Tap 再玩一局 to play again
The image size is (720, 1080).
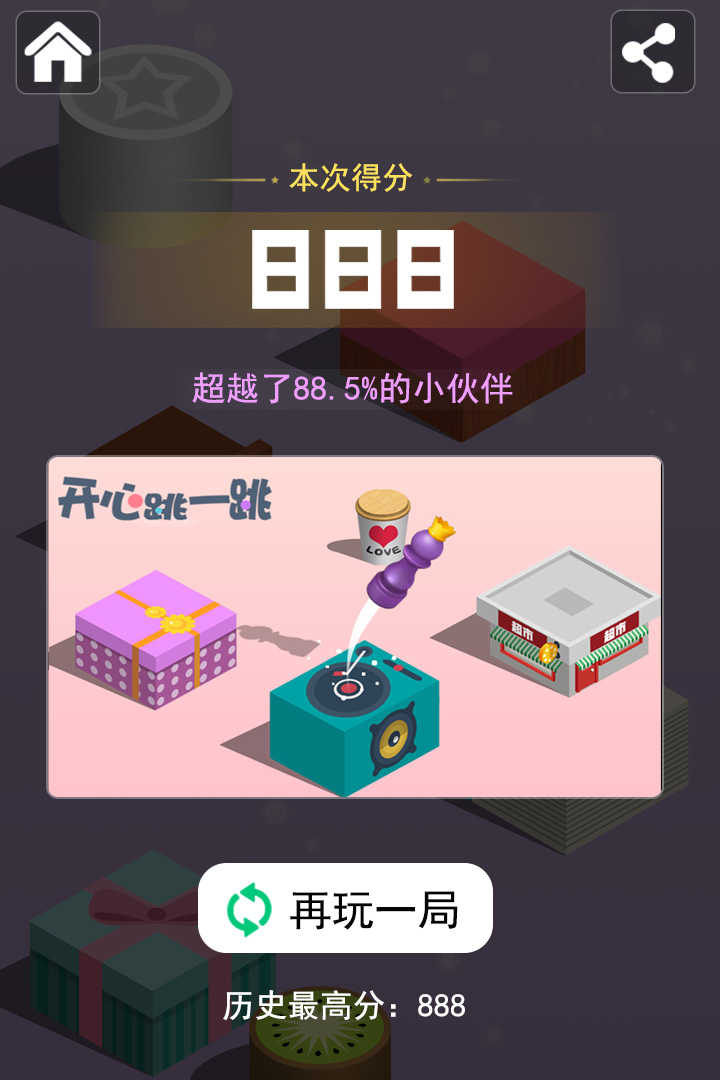[x=345, y=908]
